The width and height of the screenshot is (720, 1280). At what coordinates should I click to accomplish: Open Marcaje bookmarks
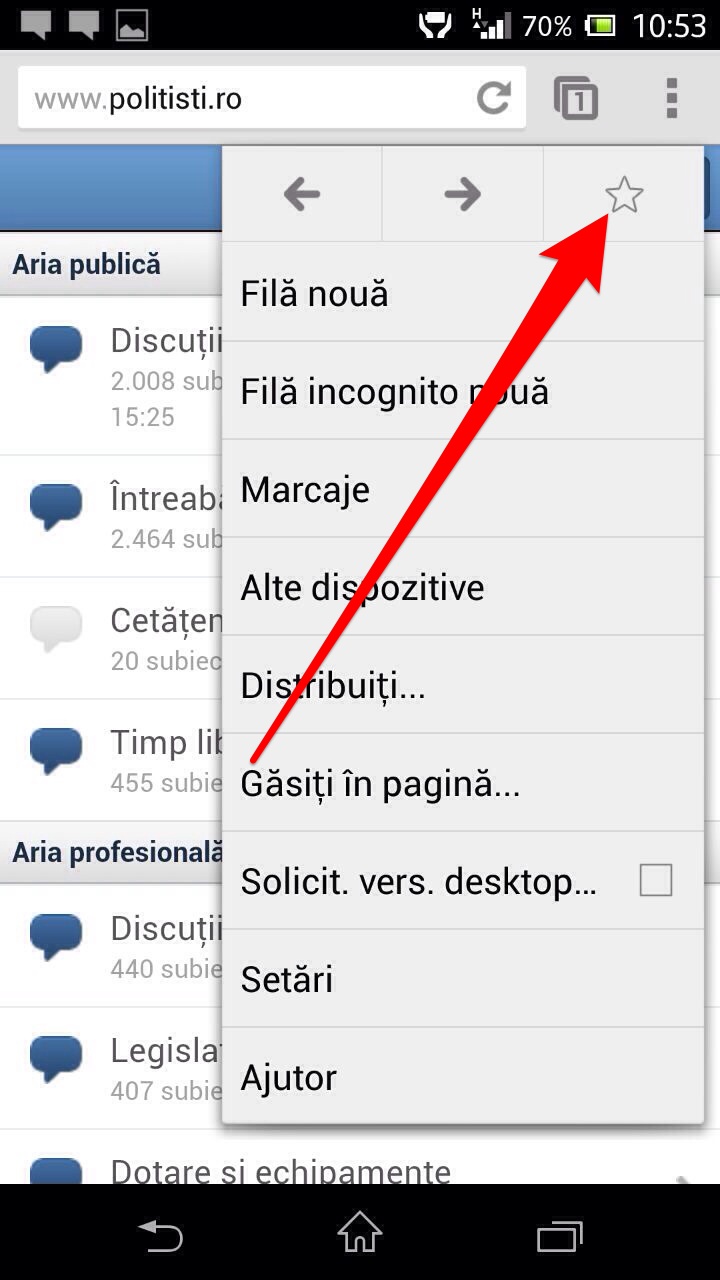click(x=463, y=489)
